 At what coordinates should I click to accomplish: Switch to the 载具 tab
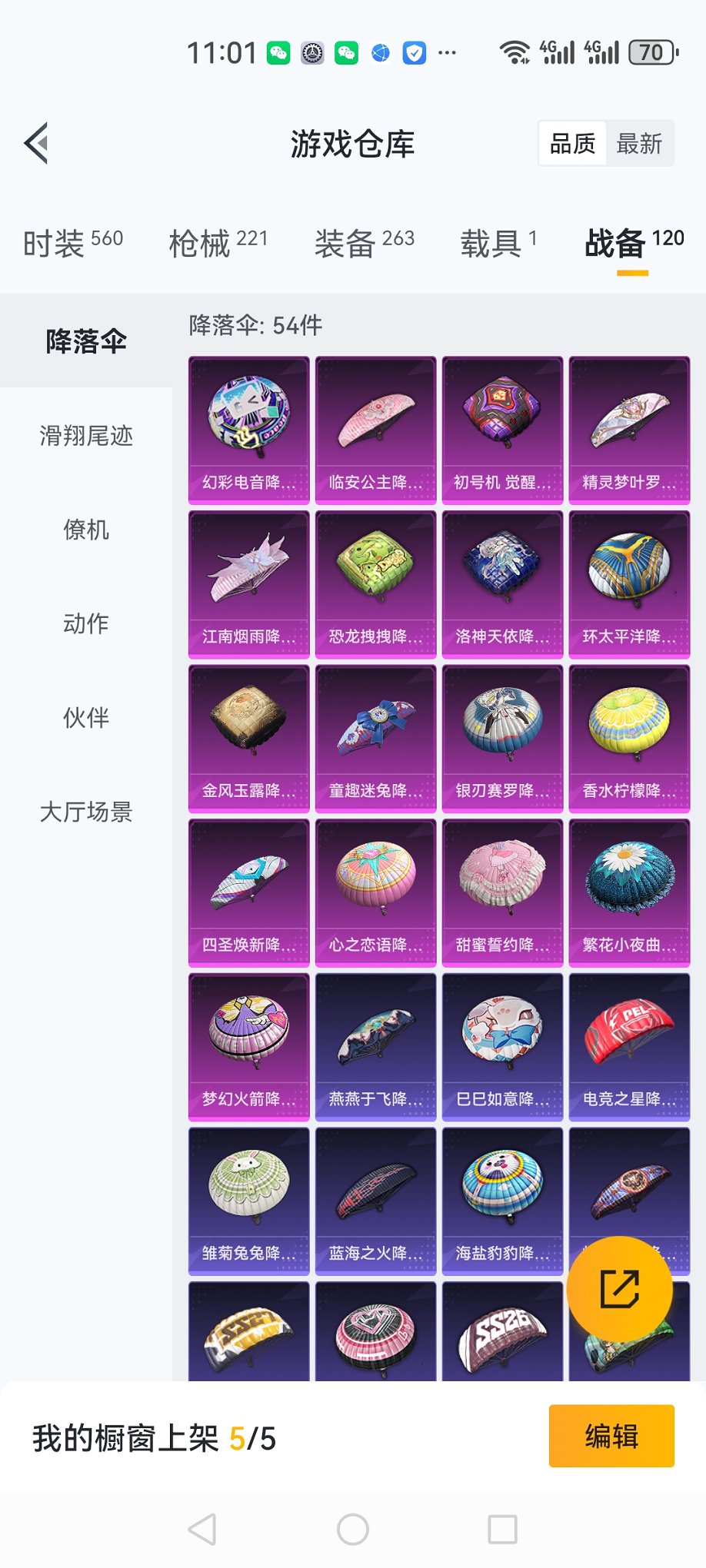pos(498,243)
